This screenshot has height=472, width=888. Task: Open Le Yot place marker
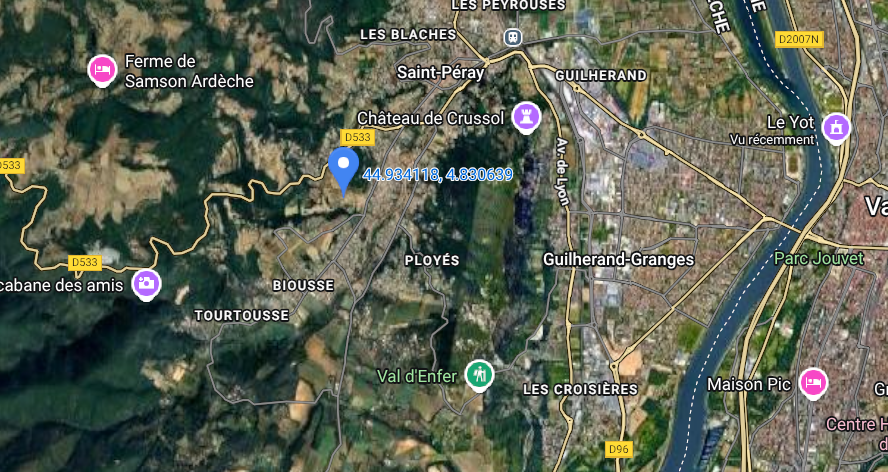(835, 127)
